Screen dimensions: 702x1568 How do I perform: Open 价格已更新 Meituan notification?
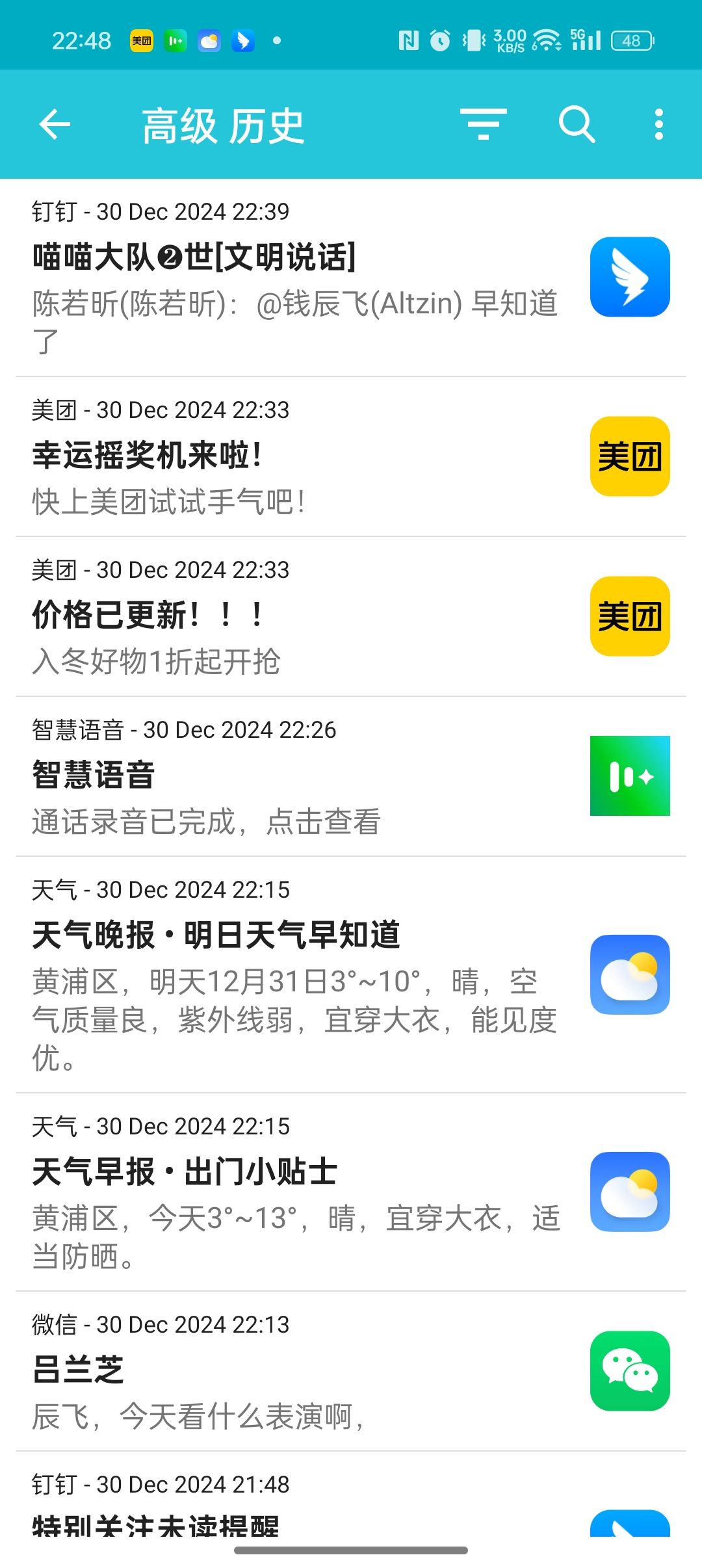[295, 616]
